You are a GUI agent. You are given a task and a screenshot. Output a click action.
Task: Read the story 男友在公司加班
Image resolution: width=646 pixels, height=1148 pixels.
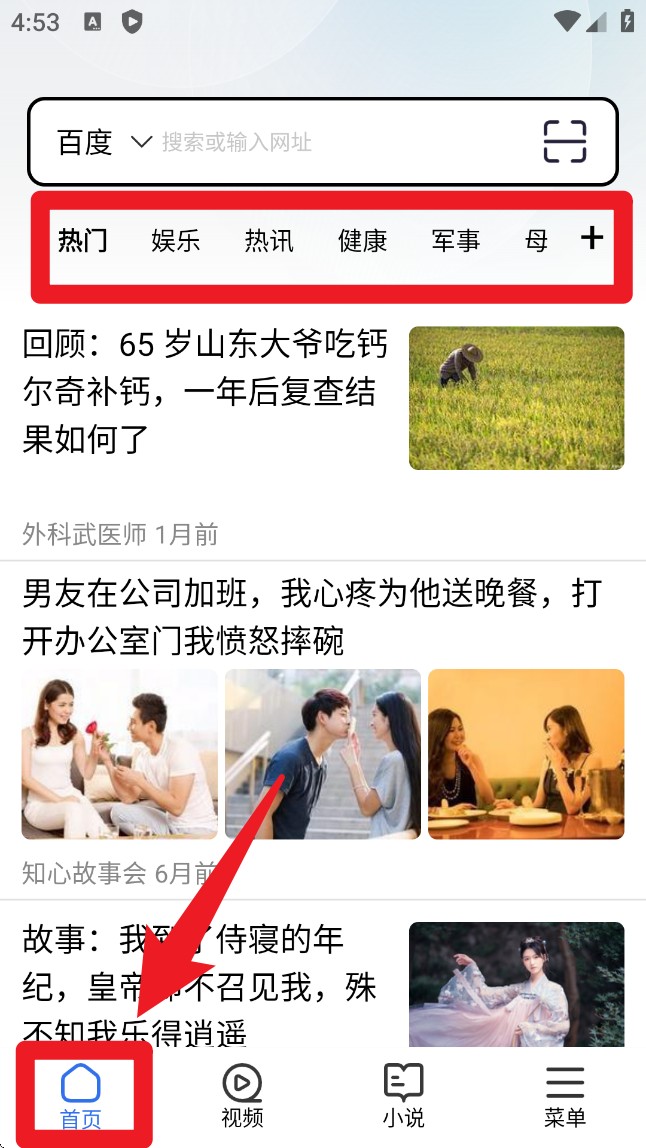(x=312, y=616)
